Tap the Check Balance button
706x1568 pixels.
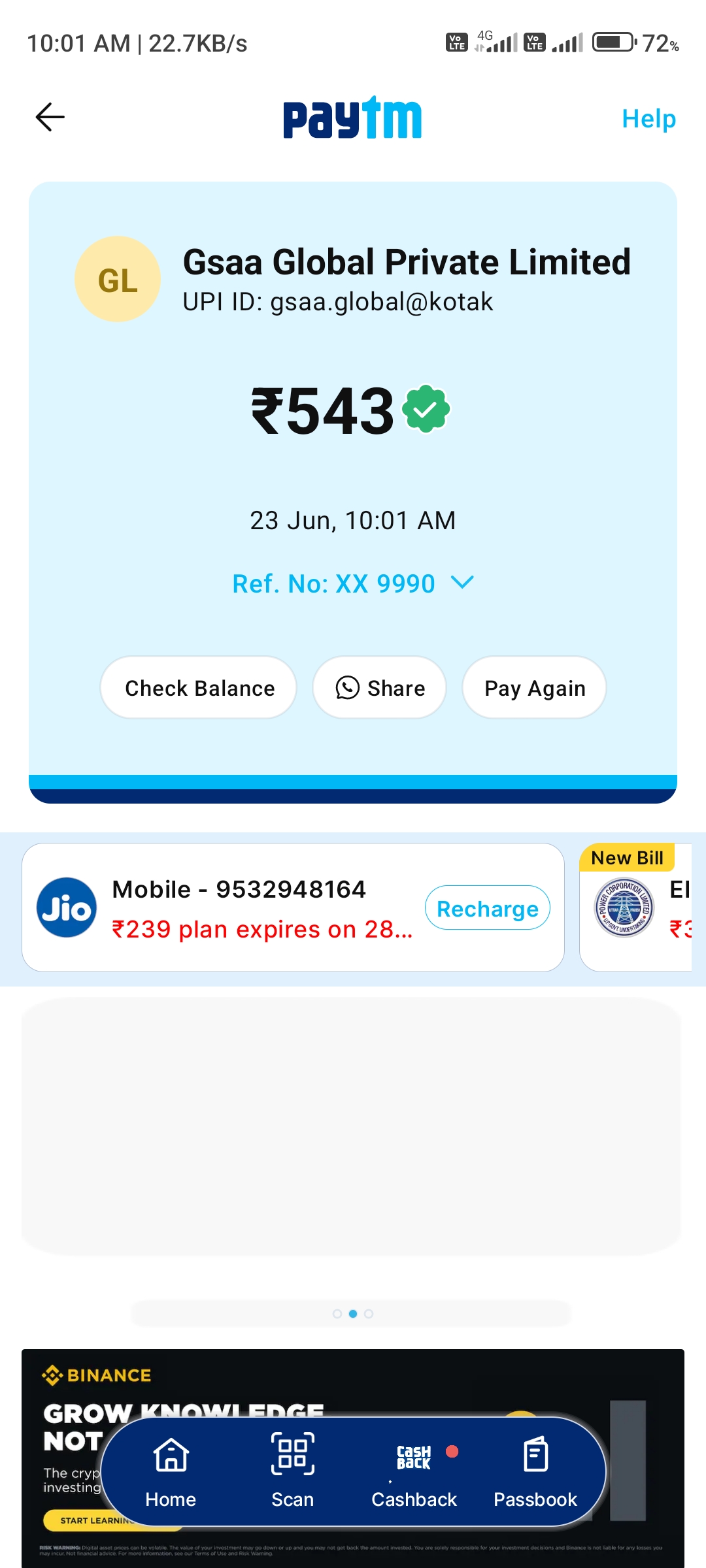pyautogui.click(x=199, y=688)
